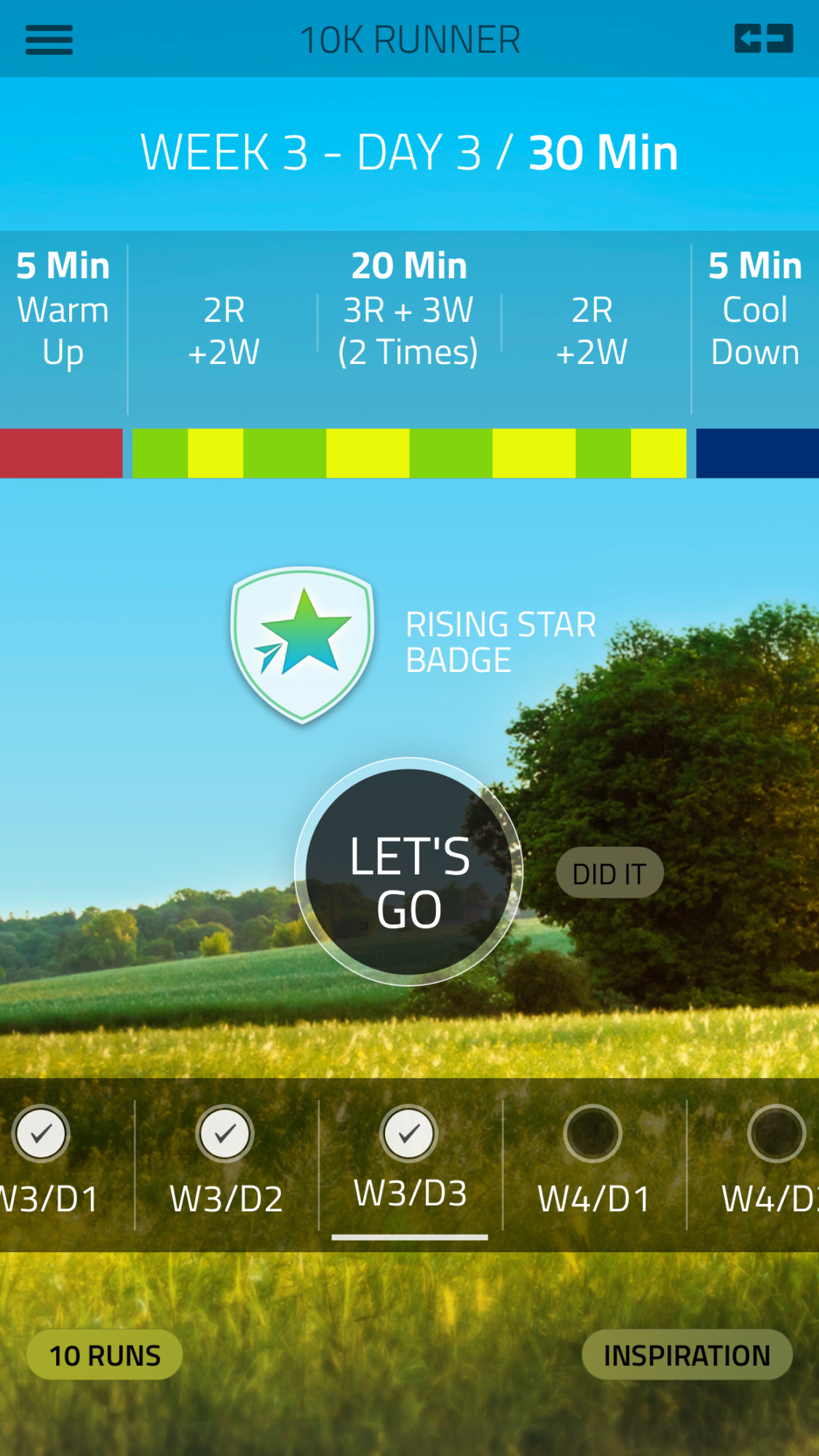Open the Rising Star badge

[x=303, y=645]
